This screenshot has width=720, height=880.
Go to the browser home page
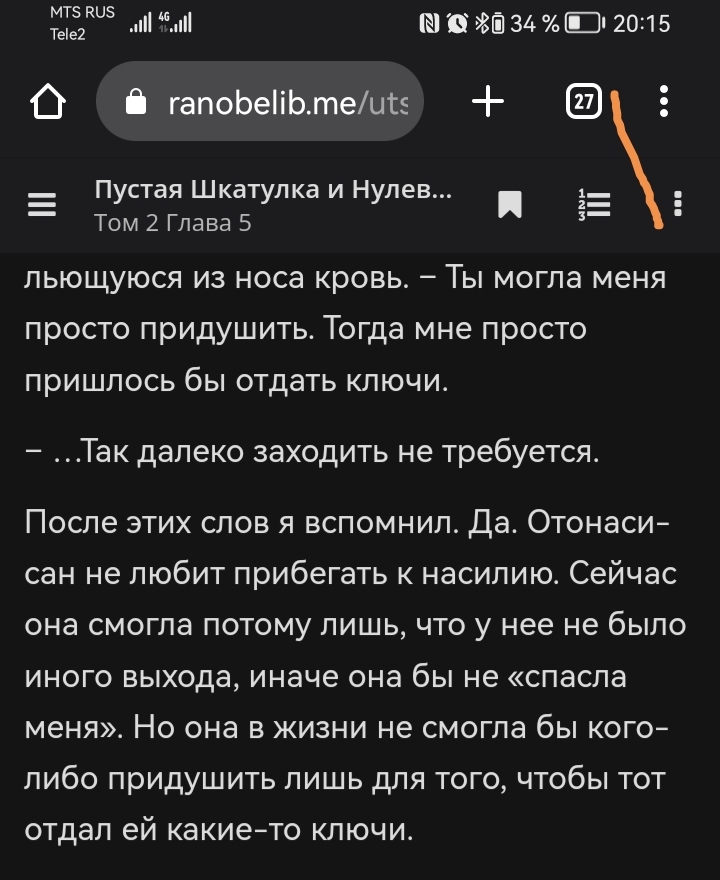(49, 102)
